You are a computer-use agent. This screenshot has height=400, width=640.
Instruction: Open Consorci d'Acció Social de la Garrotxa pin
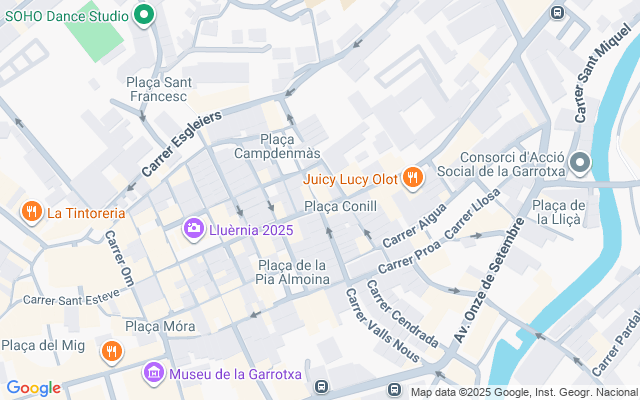(x=580, y=162)
